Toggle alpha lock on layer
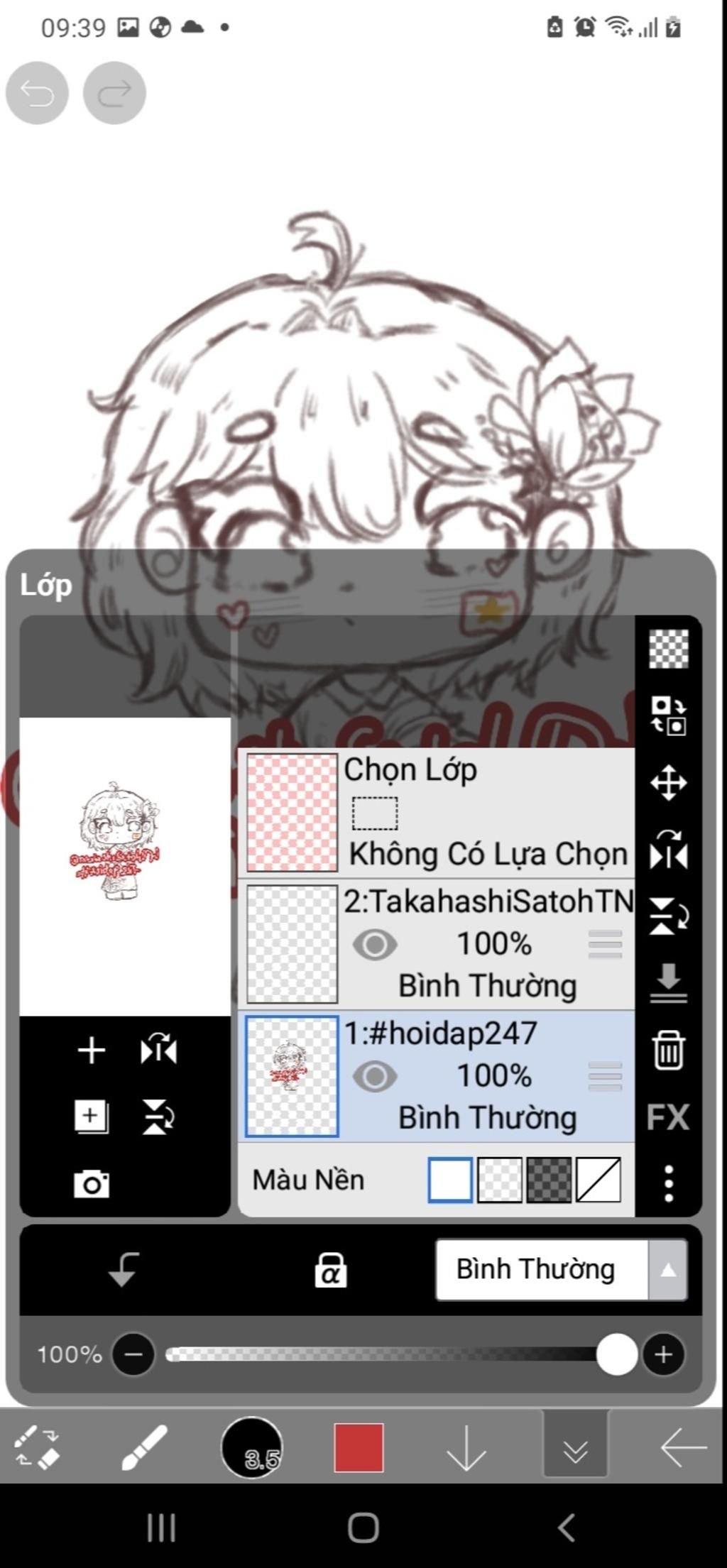This screenshot has width=727, height=1568. click(x=331, y=1270)
